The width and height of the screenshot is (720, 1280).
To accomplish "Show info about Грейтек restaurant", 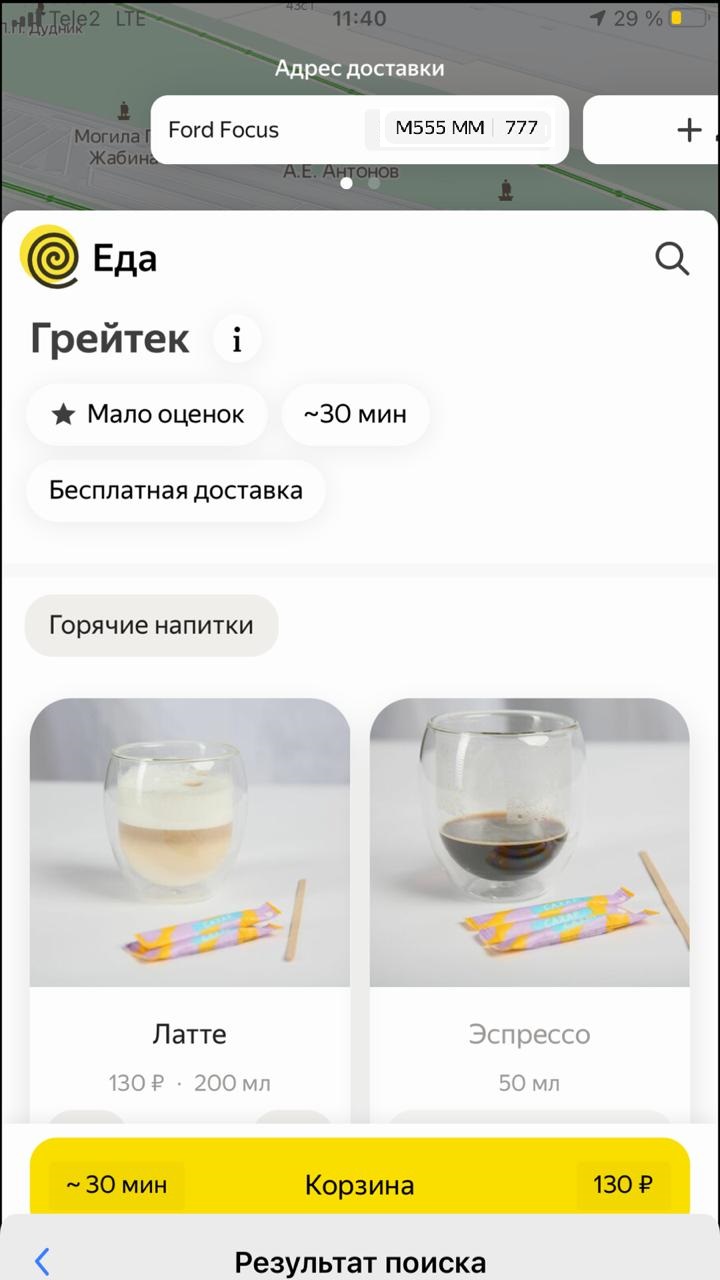I will coord(237,340).
